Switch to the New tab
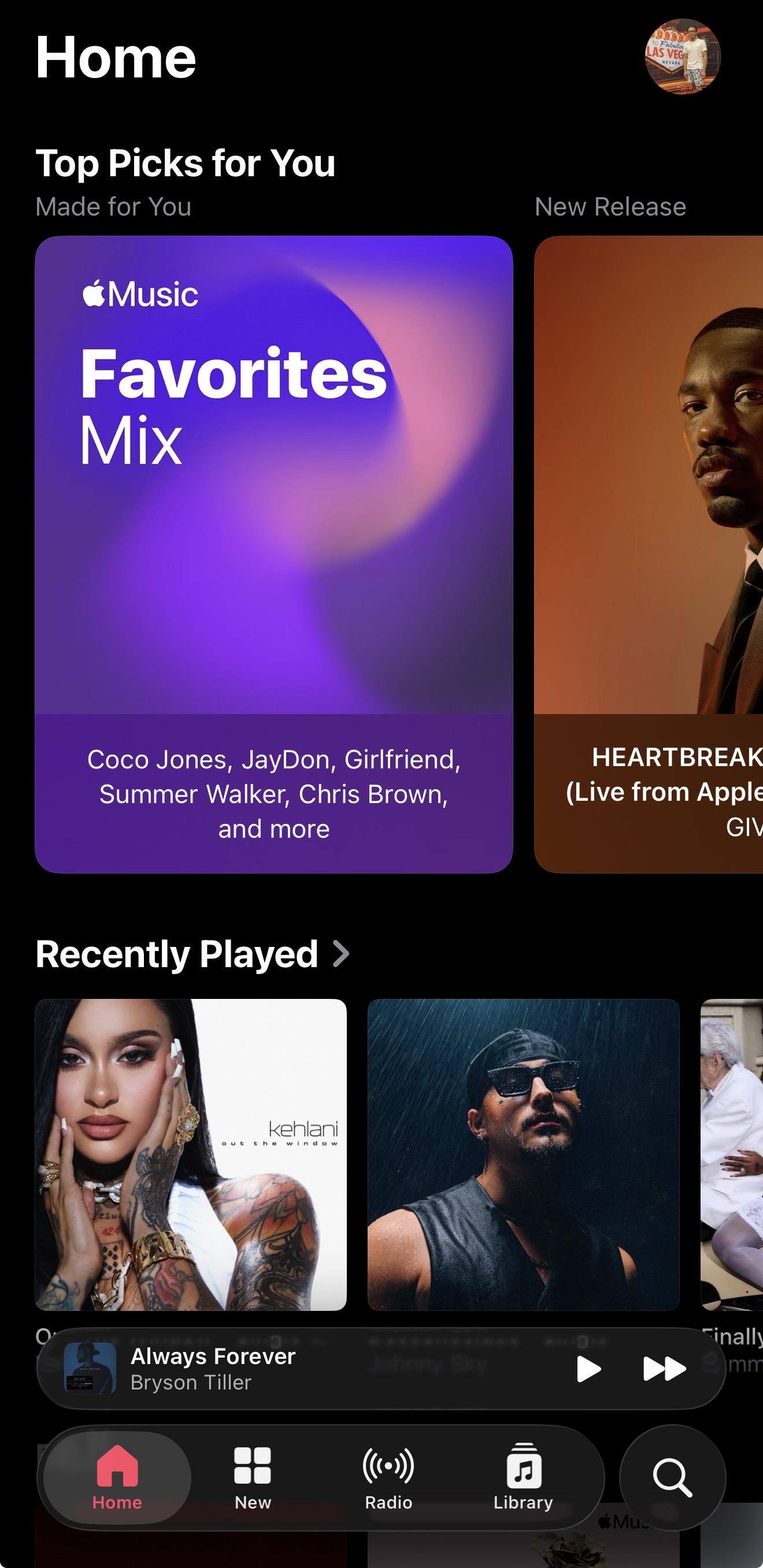The height and width of the screenshot is (1568, 763). tap(253, 1477)
